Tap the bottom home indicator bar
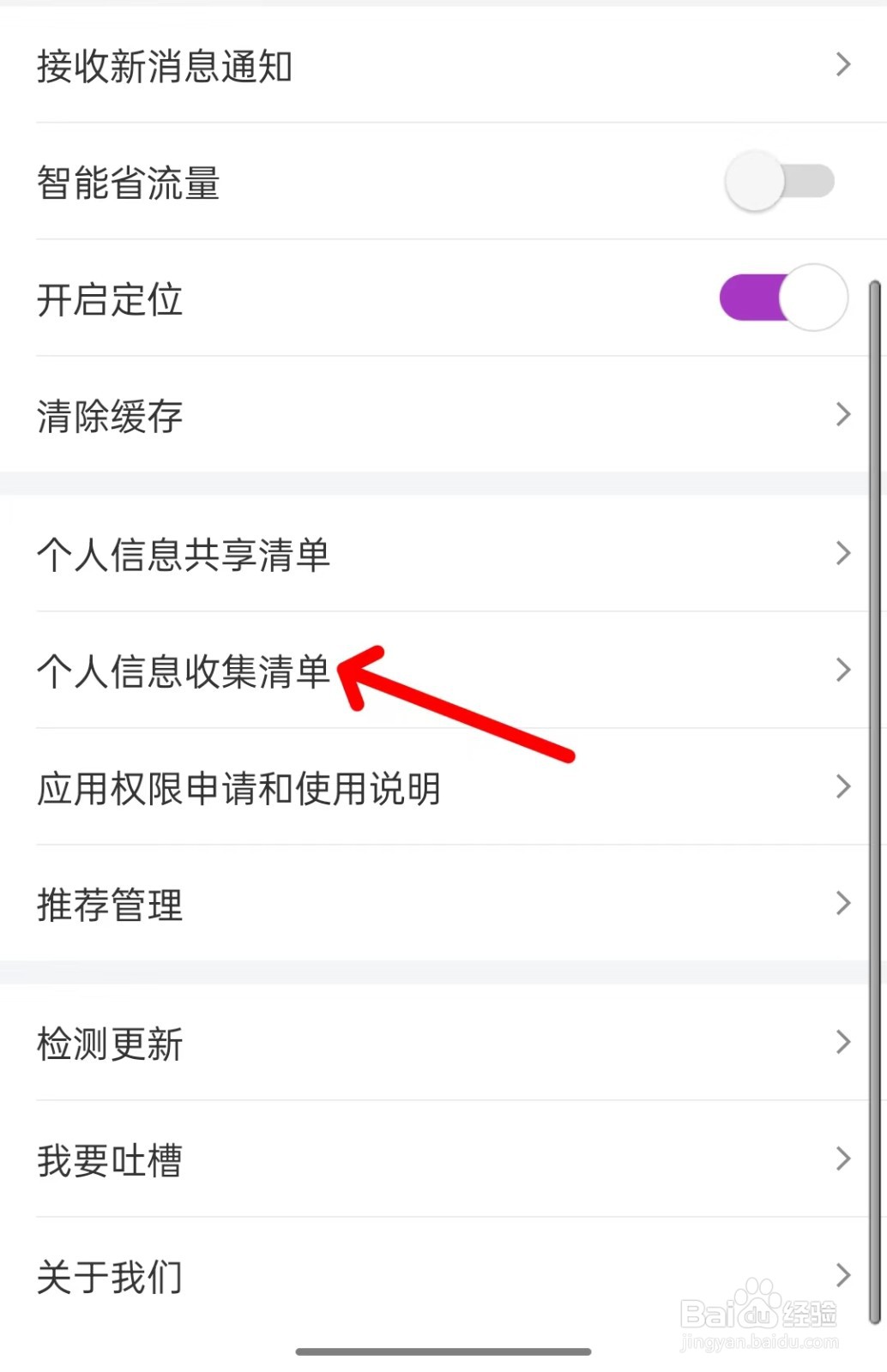Viewport: 887px width, 1372px height. 443,1349
